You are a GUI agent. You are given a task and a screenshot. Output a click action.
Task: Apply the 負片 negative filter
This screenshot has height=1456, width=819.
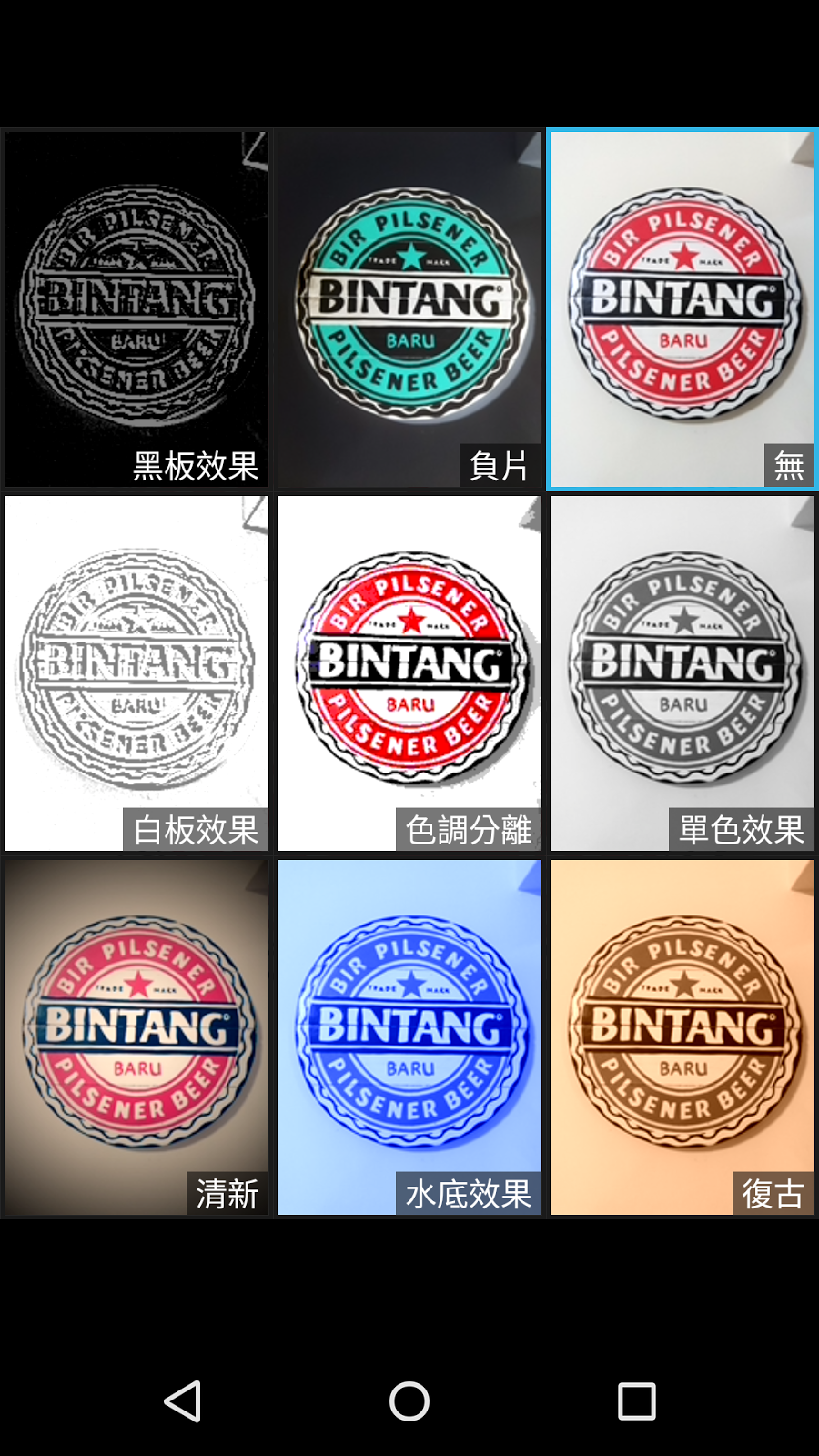(x=409, y=309)
